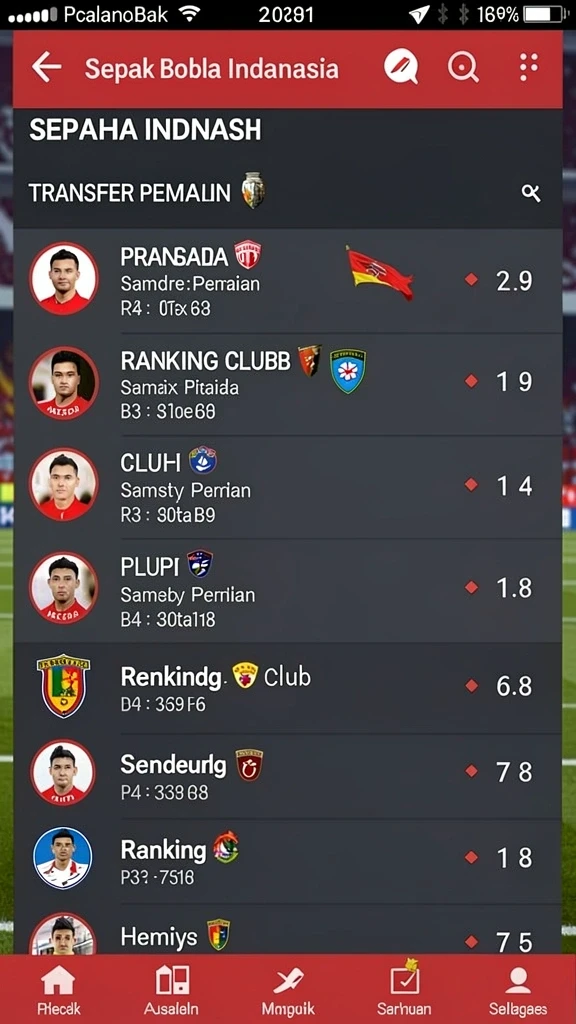Go to the Mmpoiik tab
This screenshot has height=1024, width=576.
point(288,991)
